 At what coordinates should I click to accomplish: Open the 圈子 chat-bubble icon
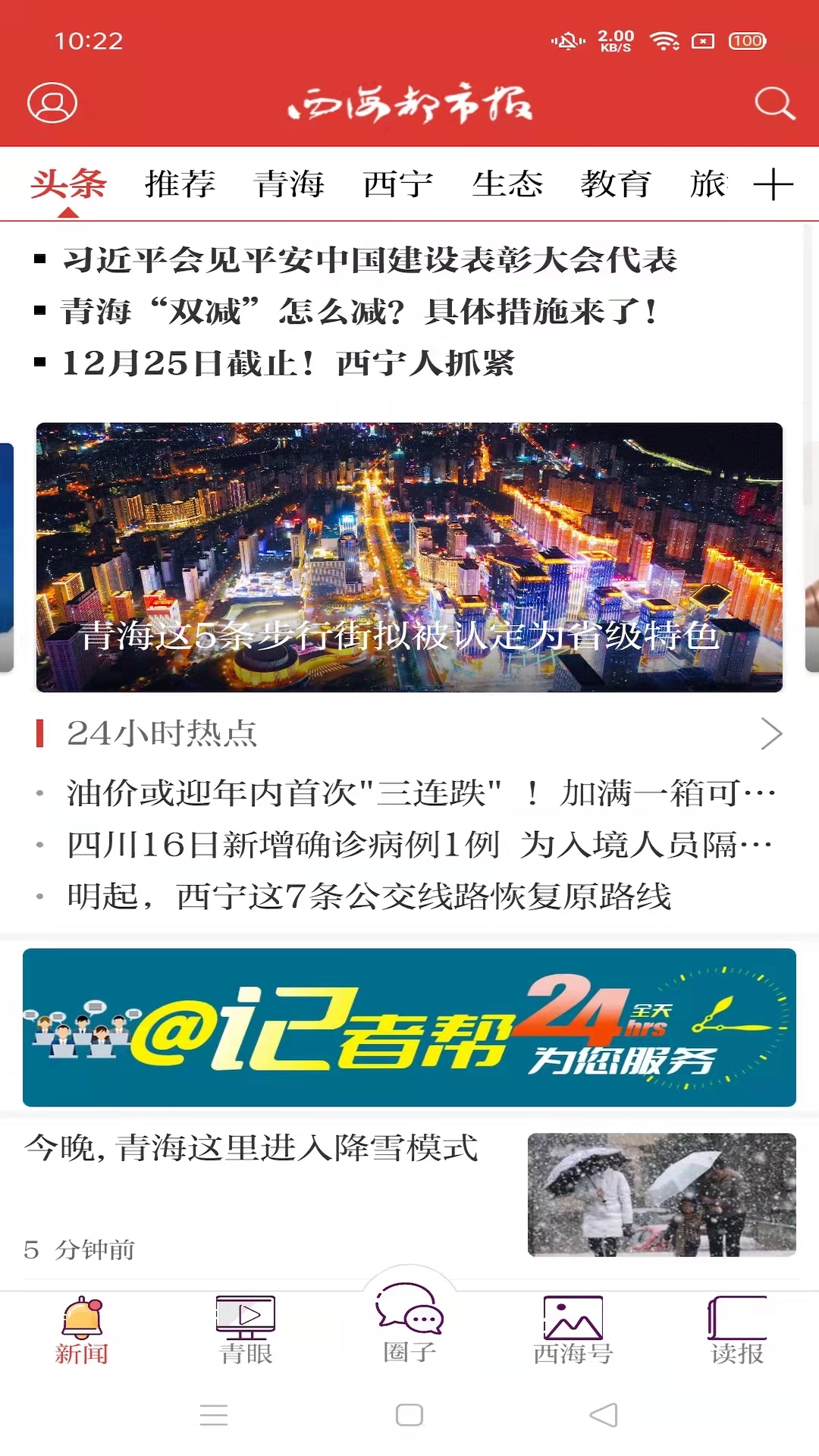tap(409, 1323)
